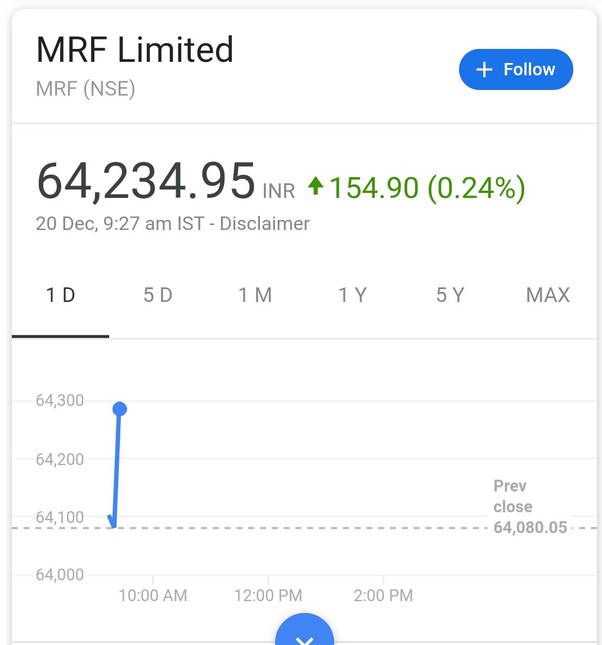The image size is (602, 645).
Task: Tap the blue round close button
Action: [x=304, y=636]
